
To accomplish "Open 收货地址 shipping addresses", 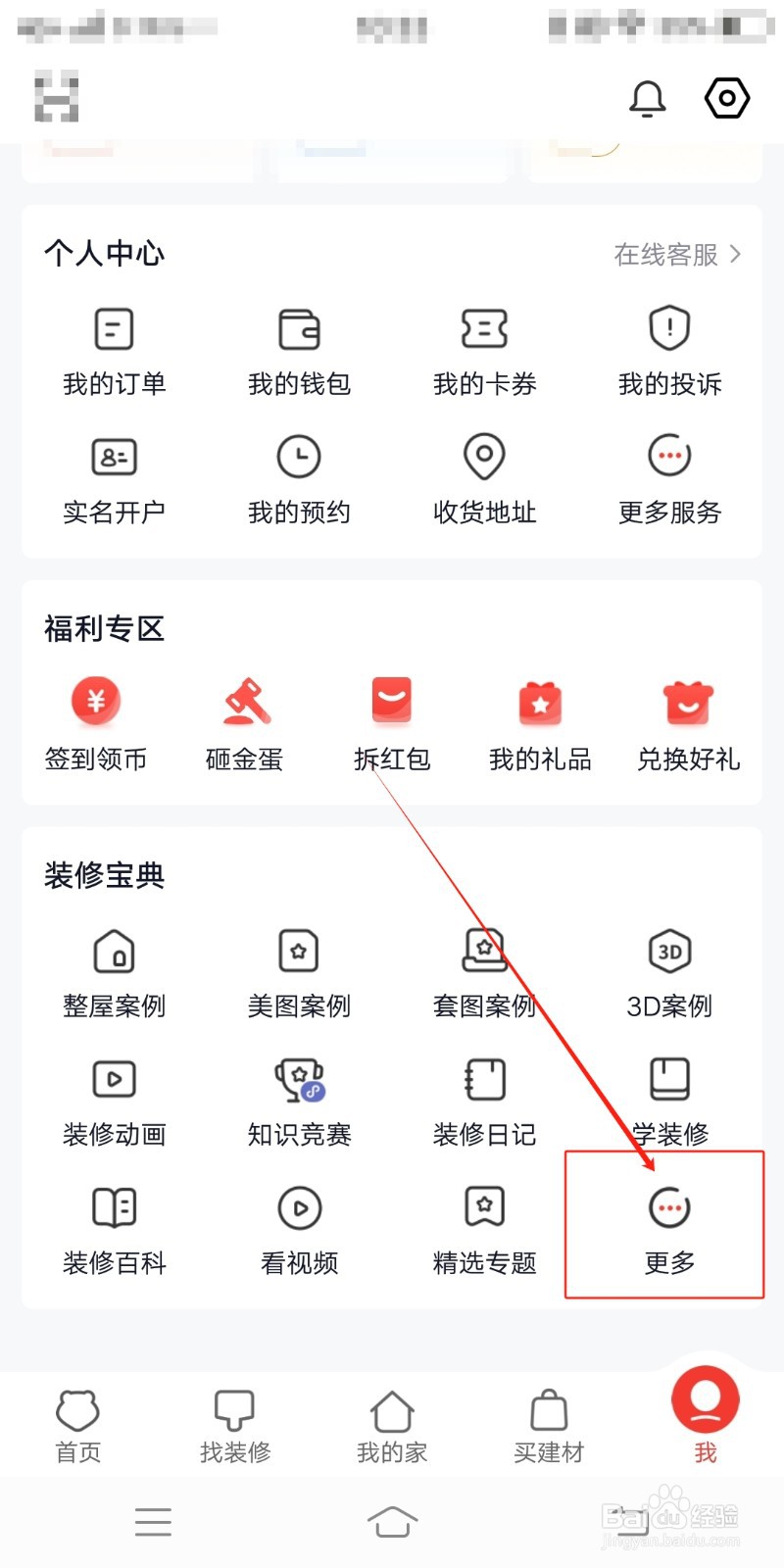I will pos(483,478).
